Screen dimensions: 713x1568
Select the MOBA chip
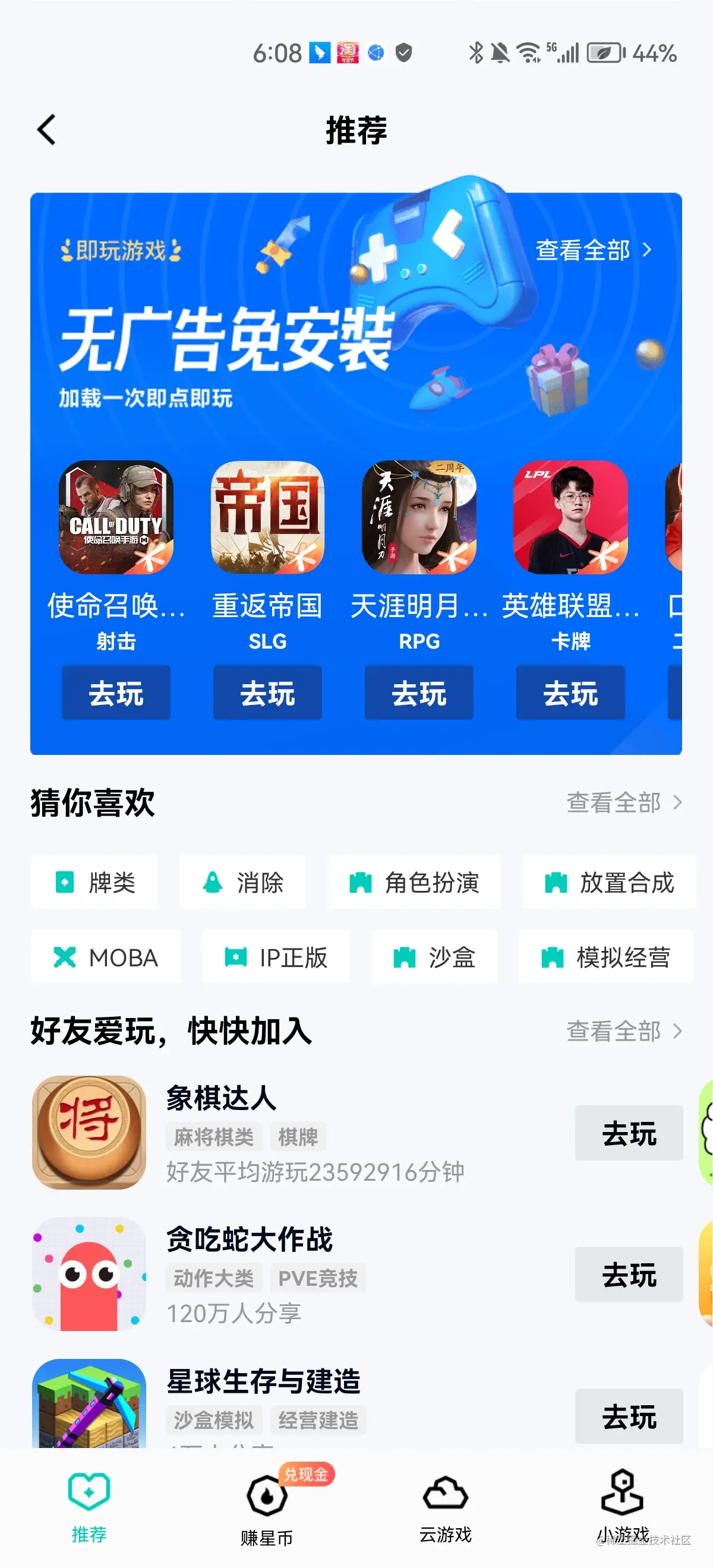click(x=106, y=957)
